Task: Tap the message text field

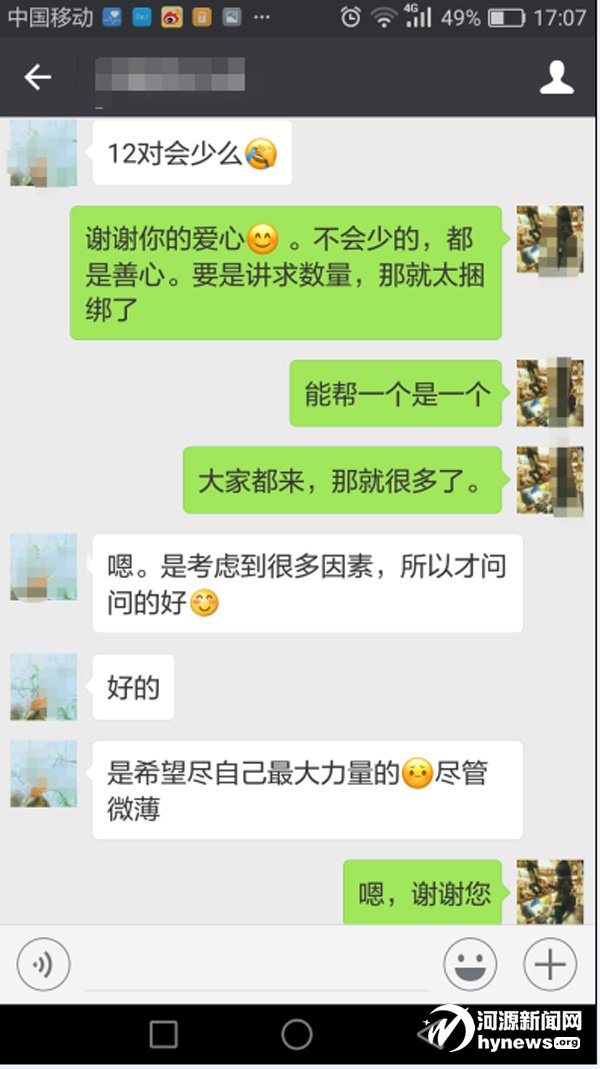Action: click(x=255, y=965)
